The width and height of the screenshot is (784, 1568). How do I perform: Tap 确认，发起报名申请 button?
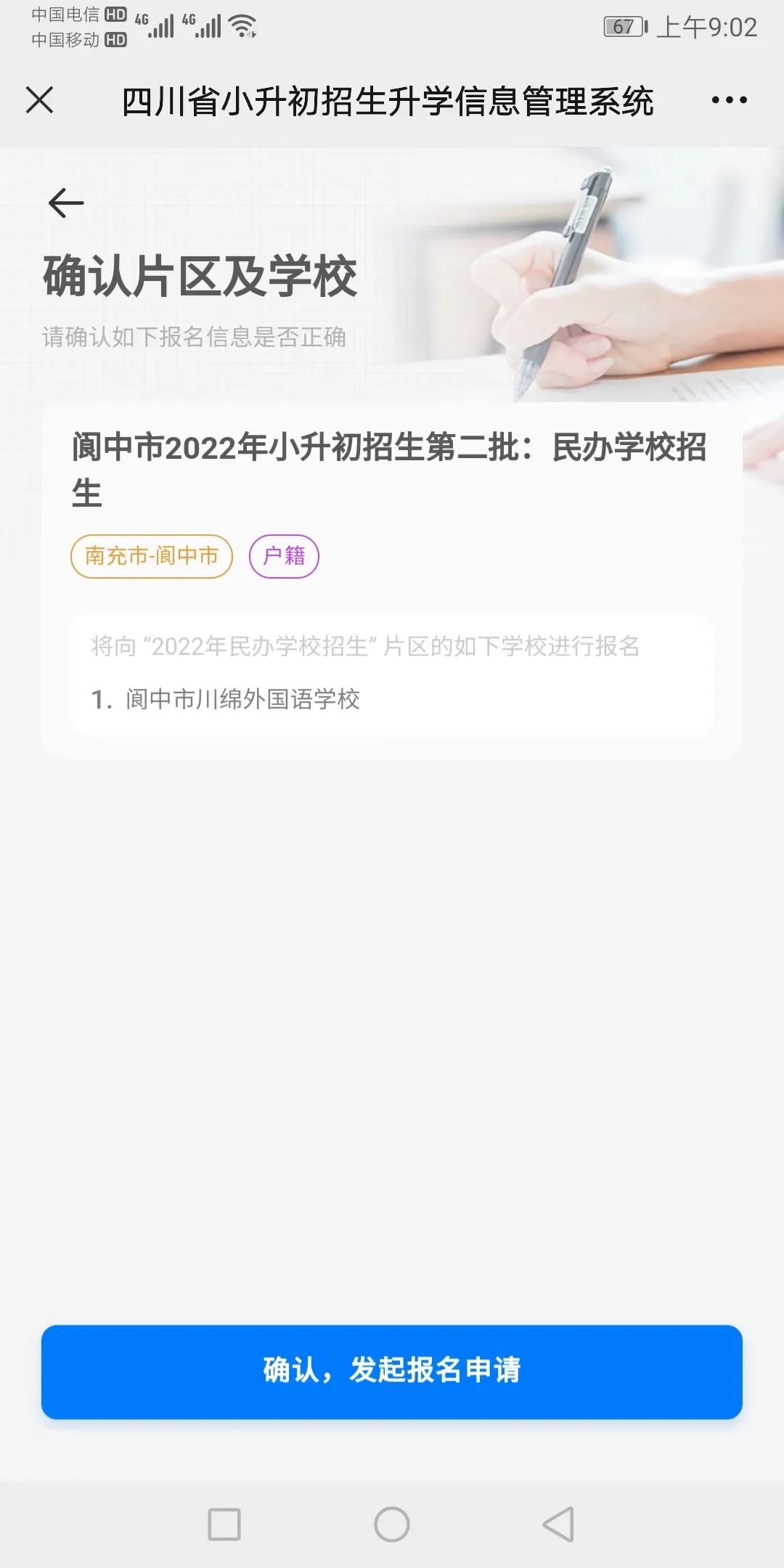tap(392, 1371)
